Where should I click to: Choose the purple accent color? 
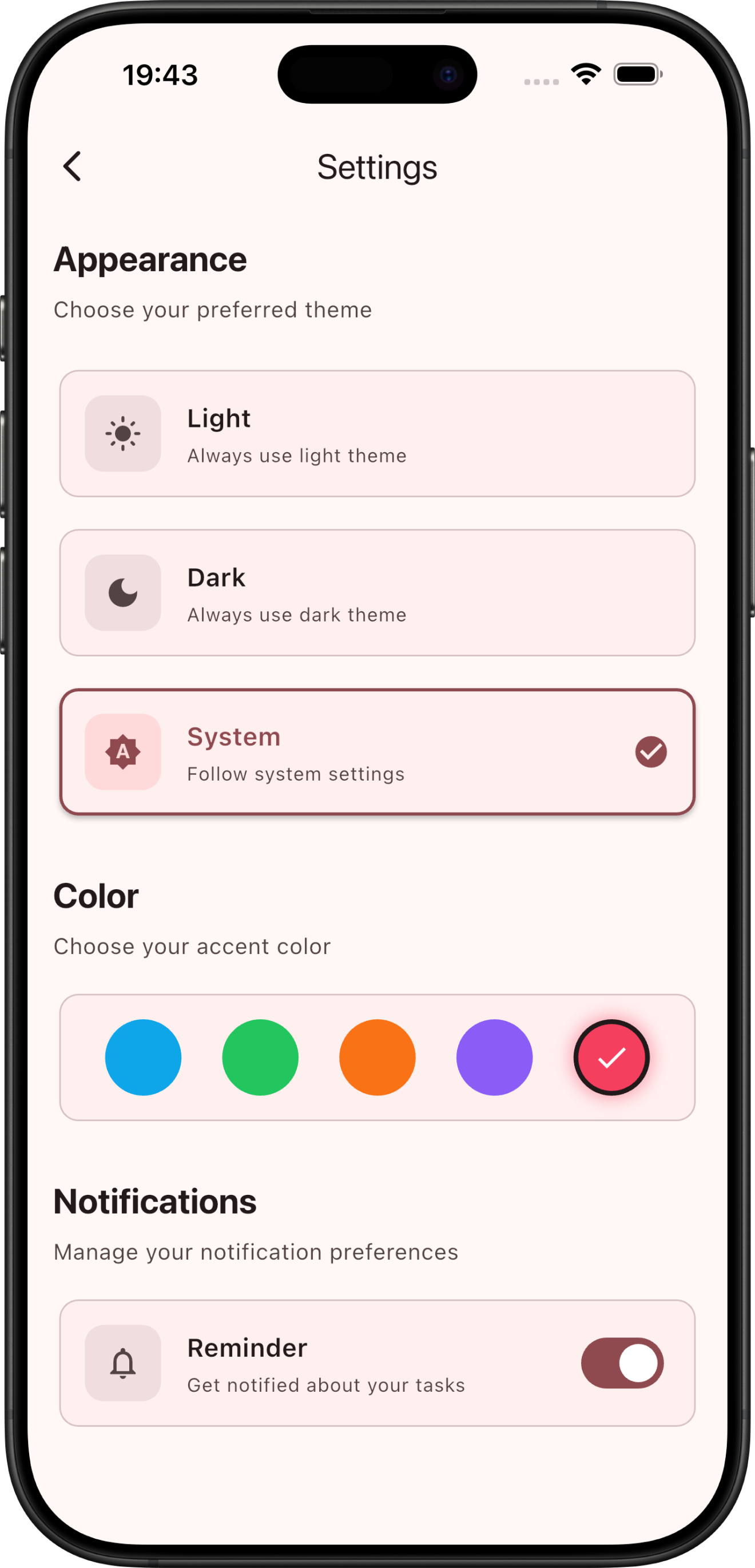pos(495,1058)
